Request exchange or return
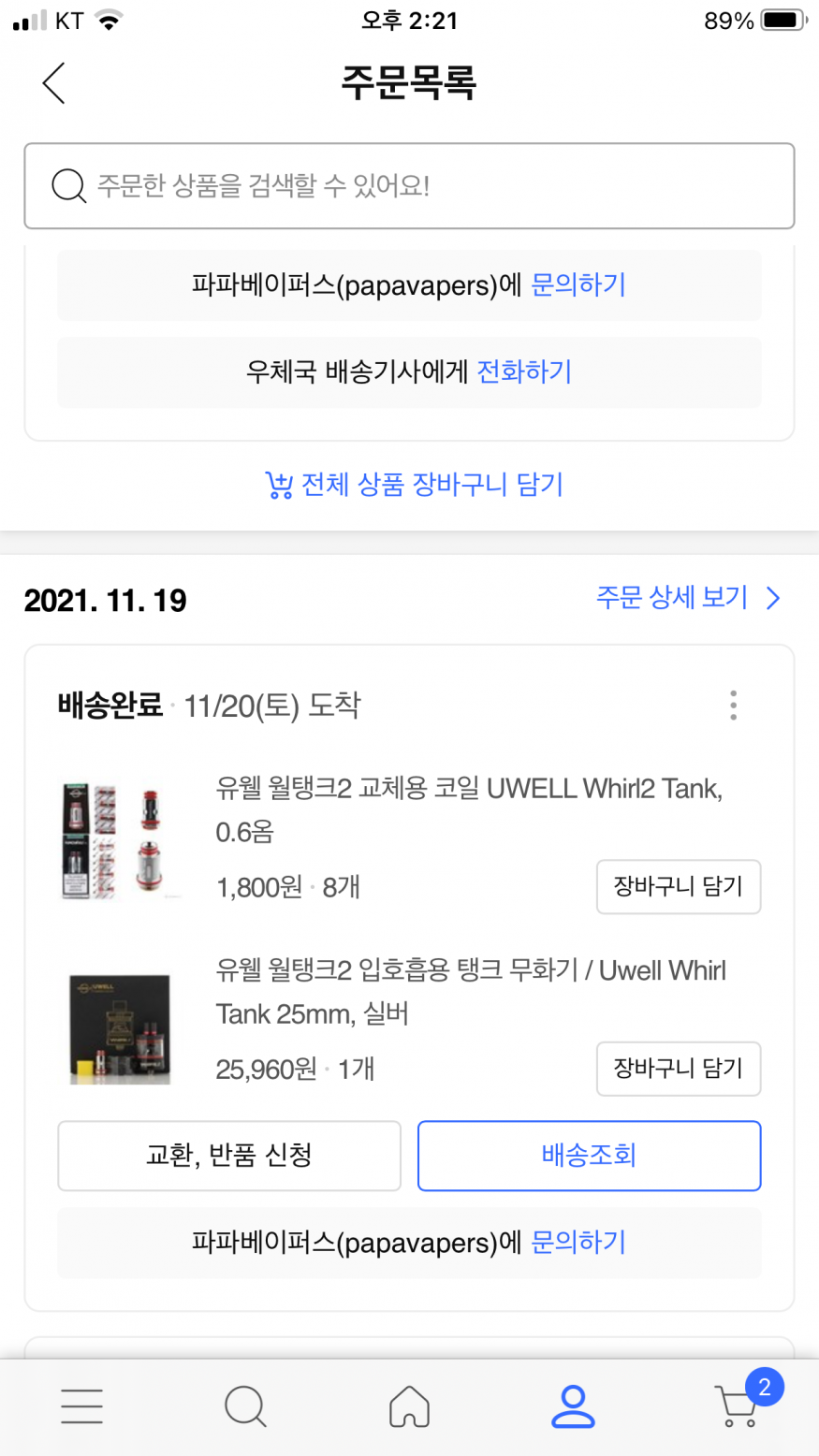819x1456 pixels. (229, 1156)
